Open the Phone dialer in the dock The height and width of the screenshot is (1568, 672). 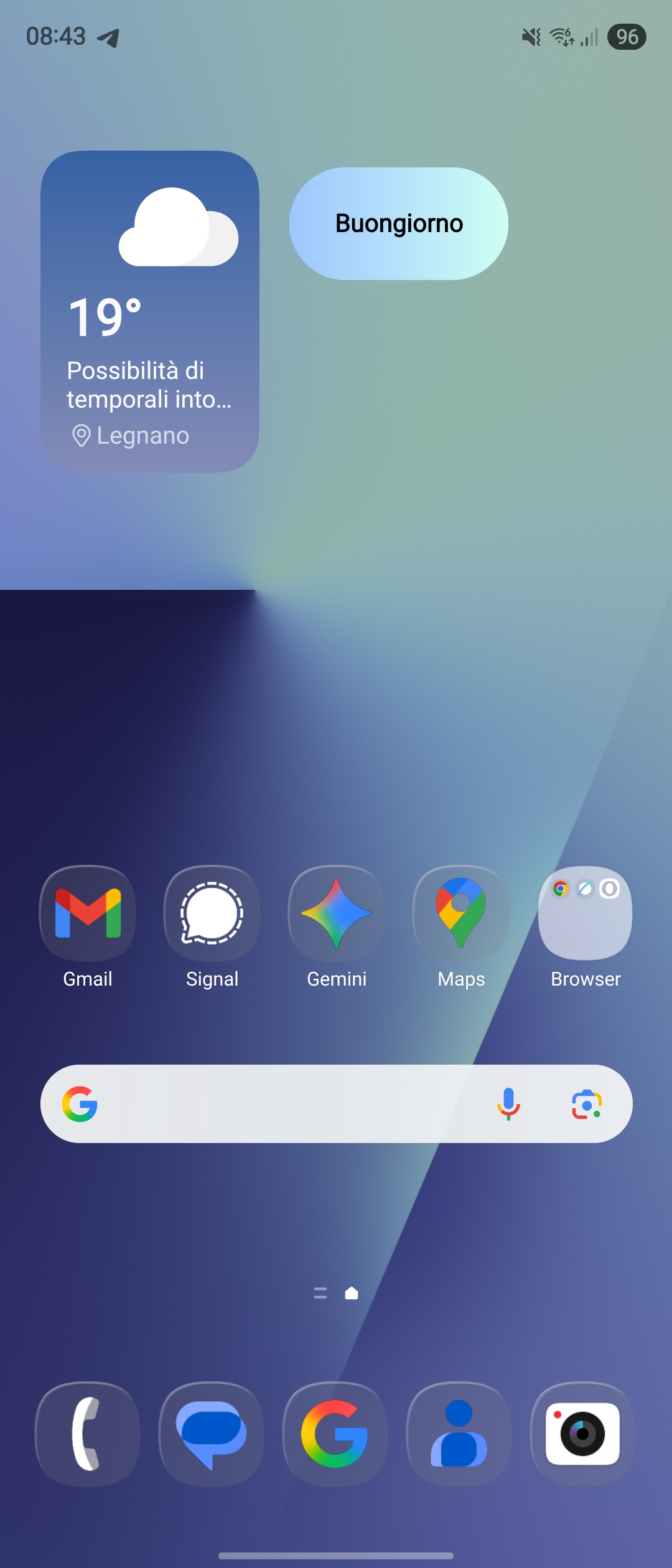pos(88,1434)
